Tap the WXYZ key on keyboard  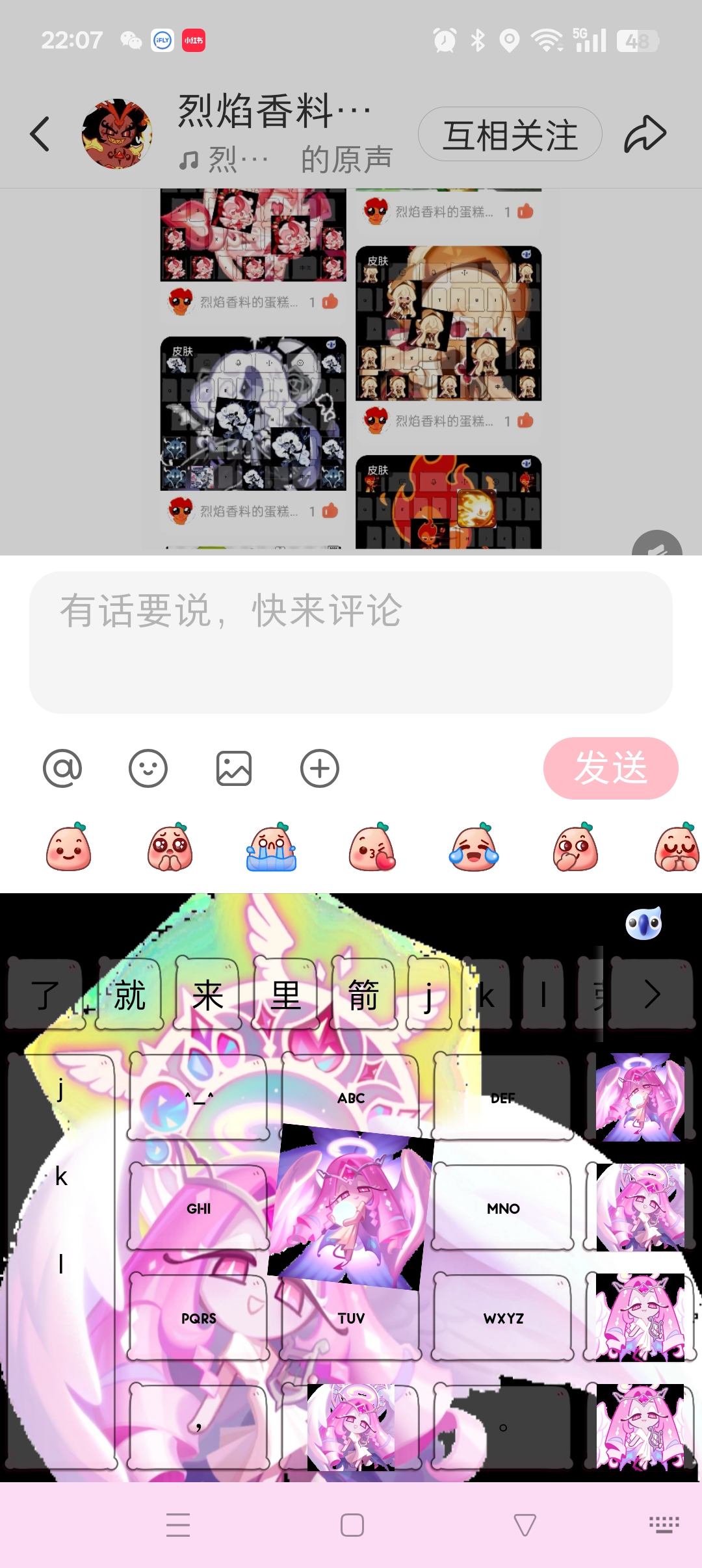click(x=503, y=1318)
